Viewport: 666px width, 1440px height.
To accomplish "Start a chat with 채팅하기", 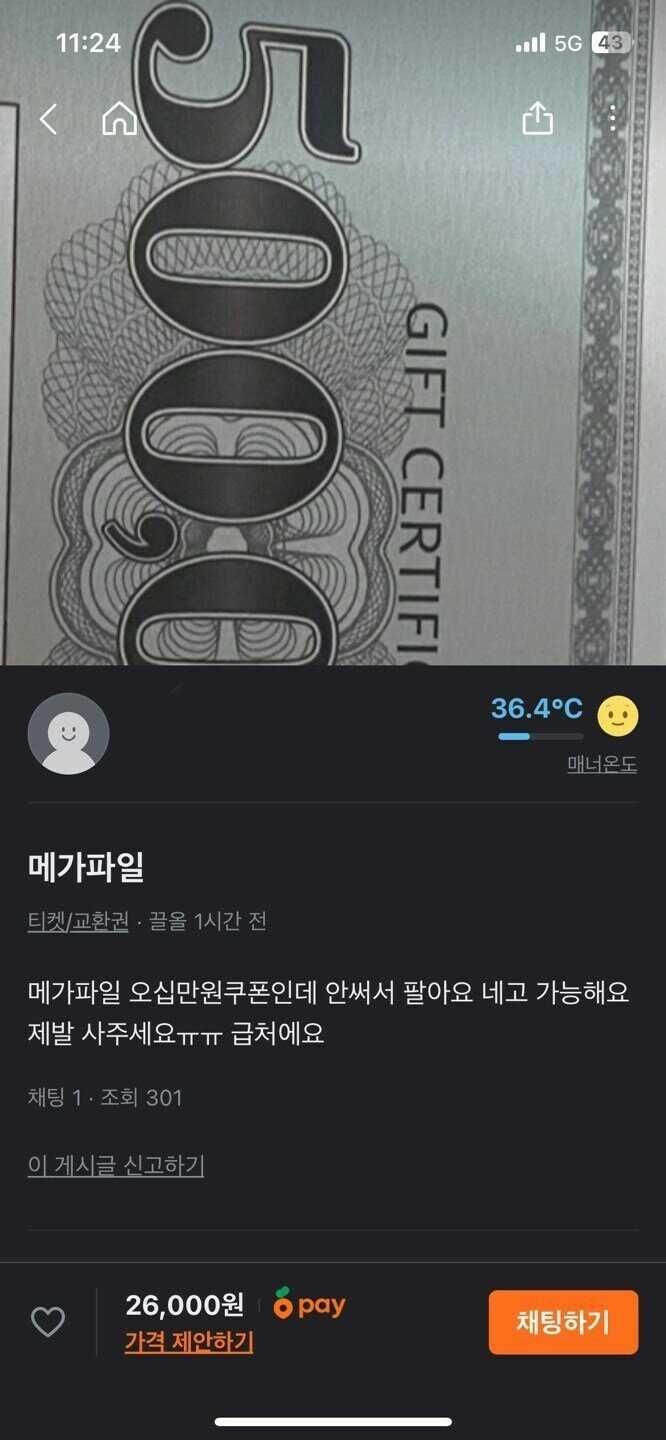I will coord(563,1322).
